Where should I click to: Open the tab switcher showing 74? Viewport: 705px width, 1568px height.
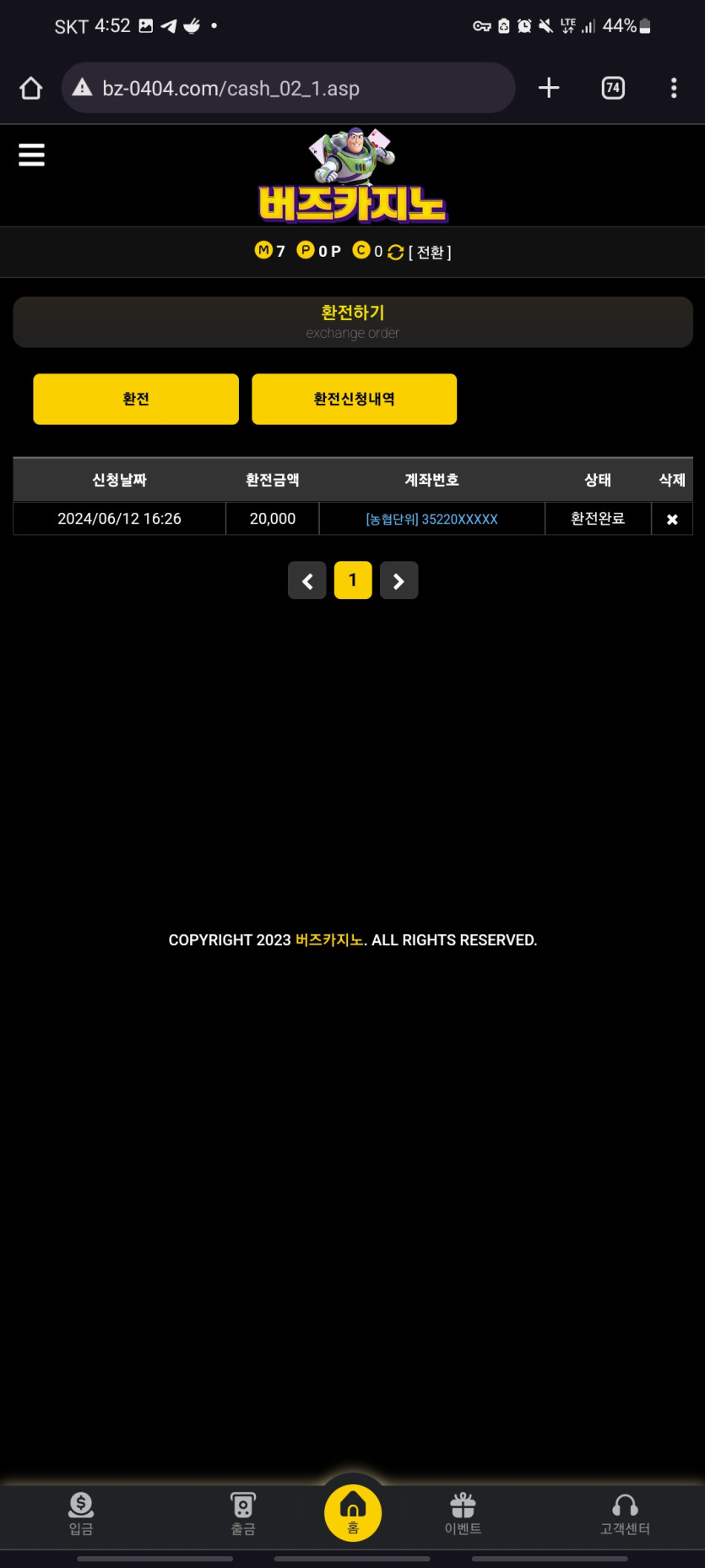[x=613, y=88]
